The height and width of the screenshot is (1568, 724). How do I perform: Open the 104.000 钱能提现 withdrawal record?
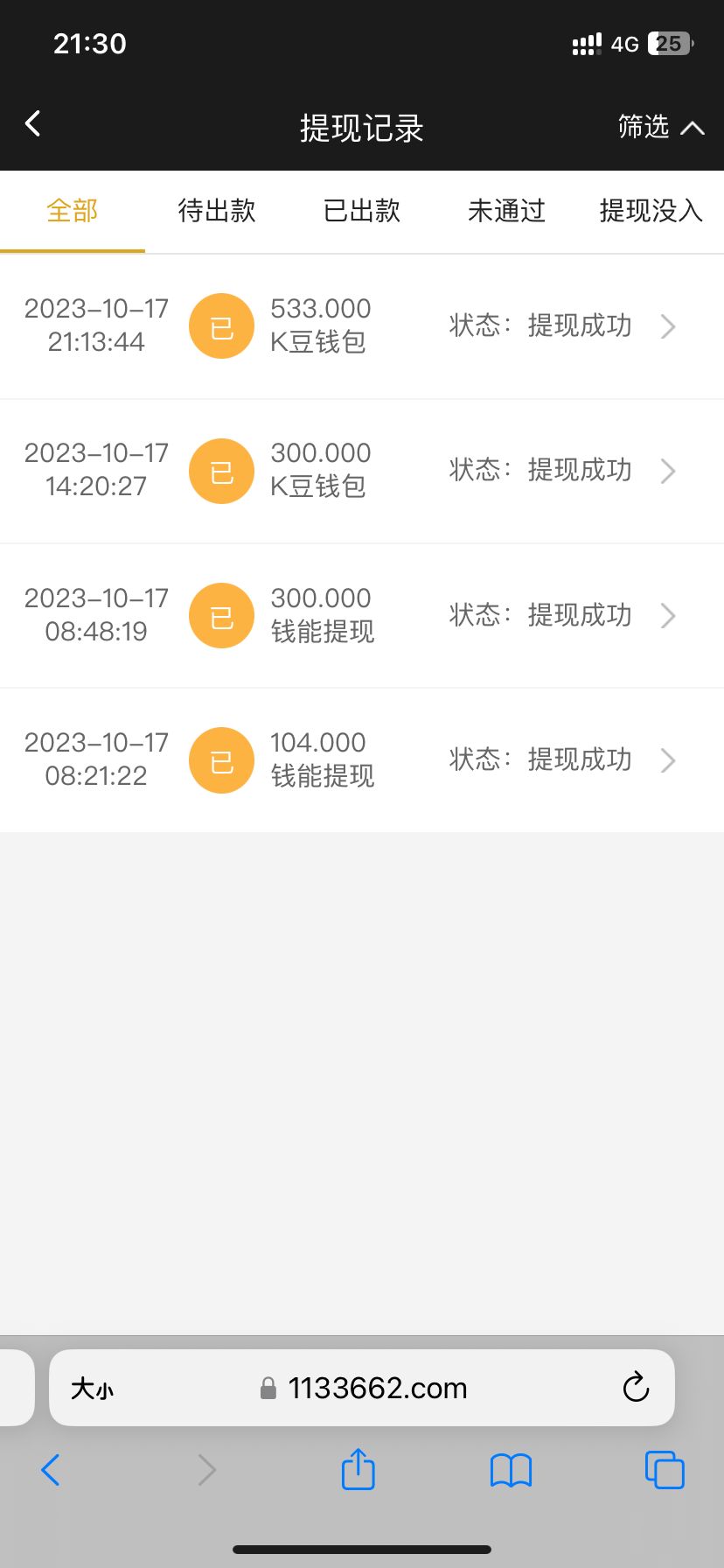(362, 760)
